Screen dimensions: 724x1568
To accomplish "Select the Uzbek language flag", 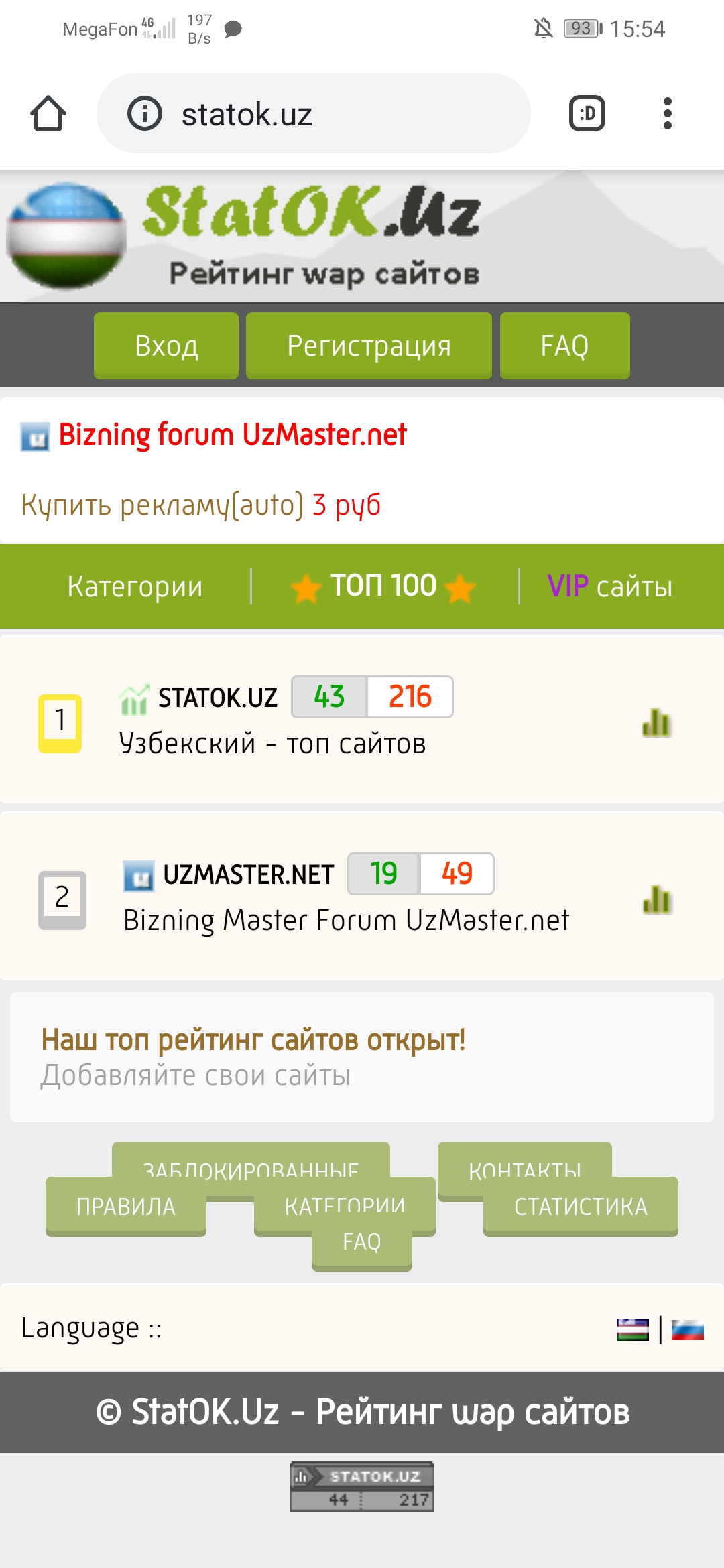I will click(632, 1329).
